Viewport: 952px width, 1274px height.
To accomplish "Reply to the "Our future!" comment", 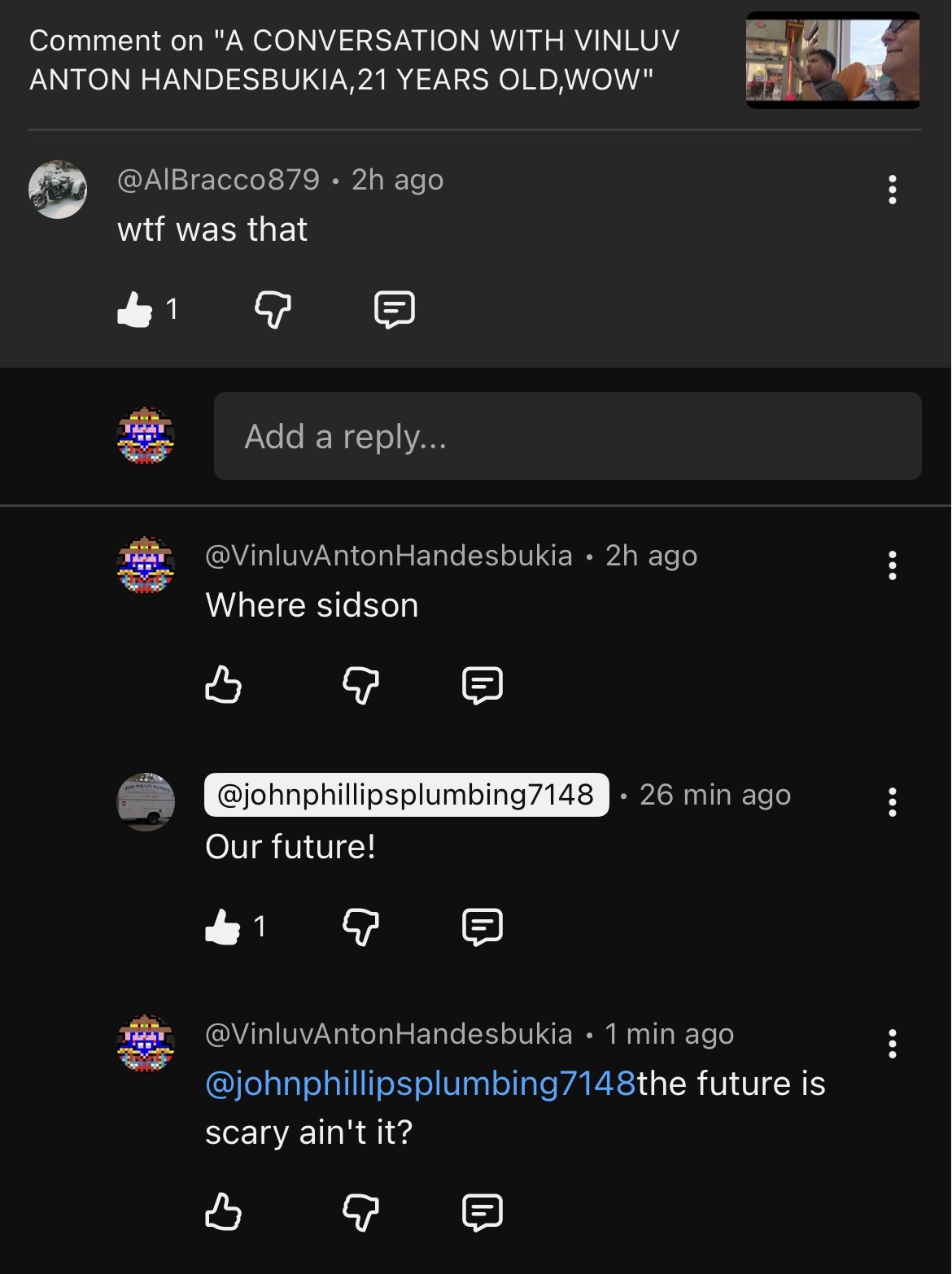I will tap(483, 927).
